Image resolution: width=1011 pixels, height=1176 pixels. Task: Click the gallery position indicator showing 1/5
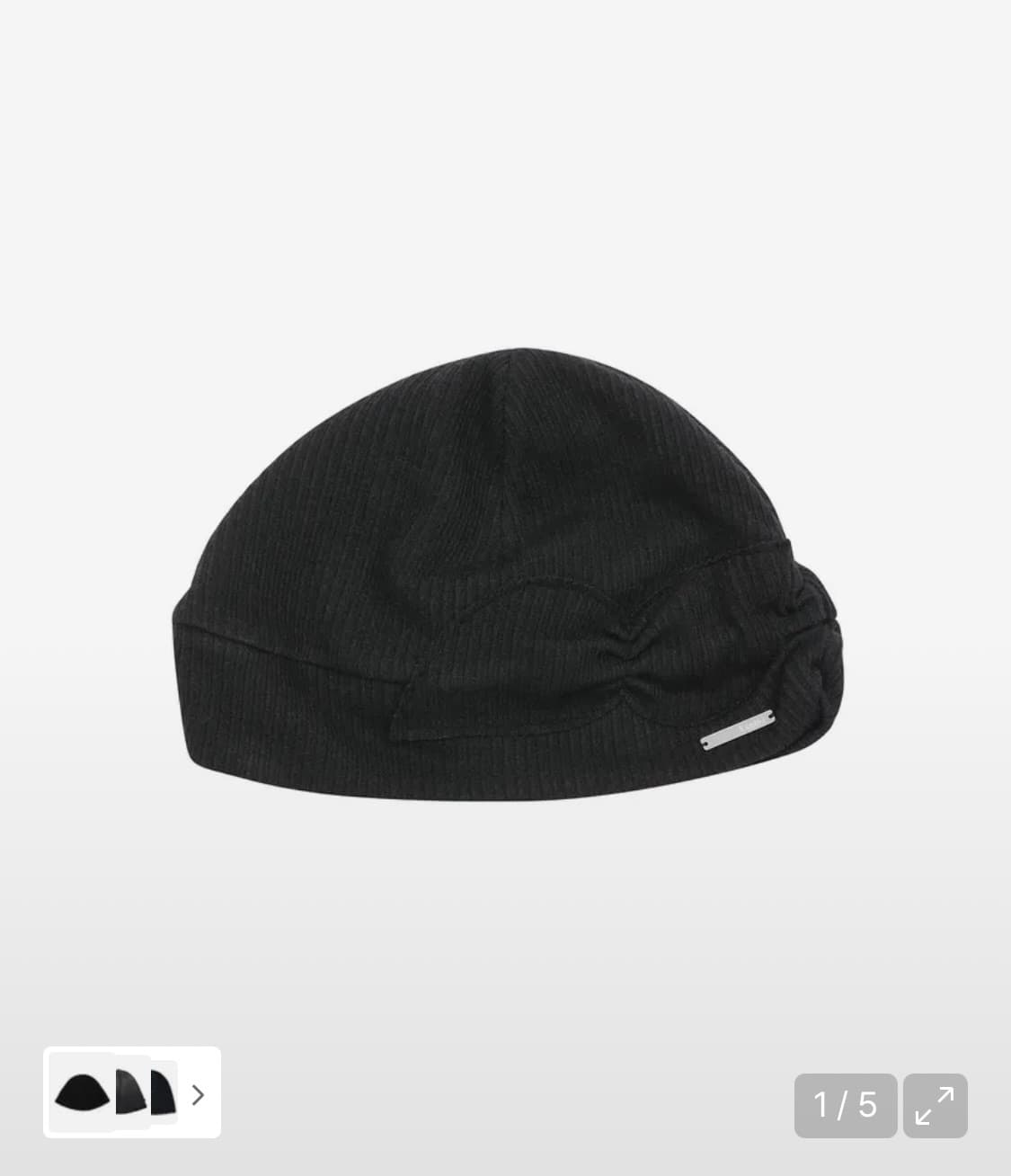click(844, 1106)
